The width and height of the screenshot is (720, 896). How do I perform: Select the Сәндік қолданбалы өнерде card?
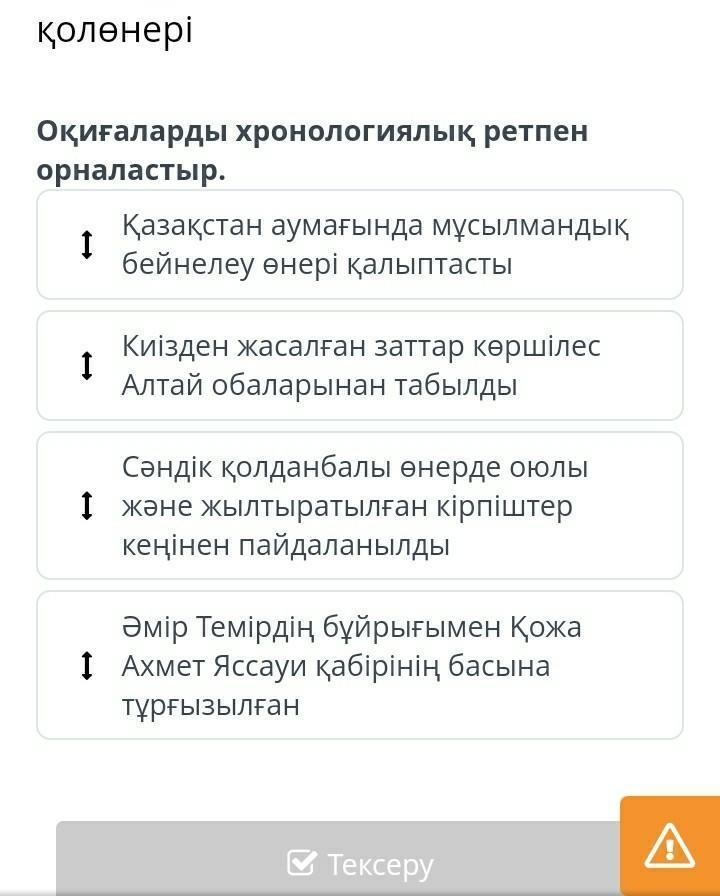[x=360, y=506]
